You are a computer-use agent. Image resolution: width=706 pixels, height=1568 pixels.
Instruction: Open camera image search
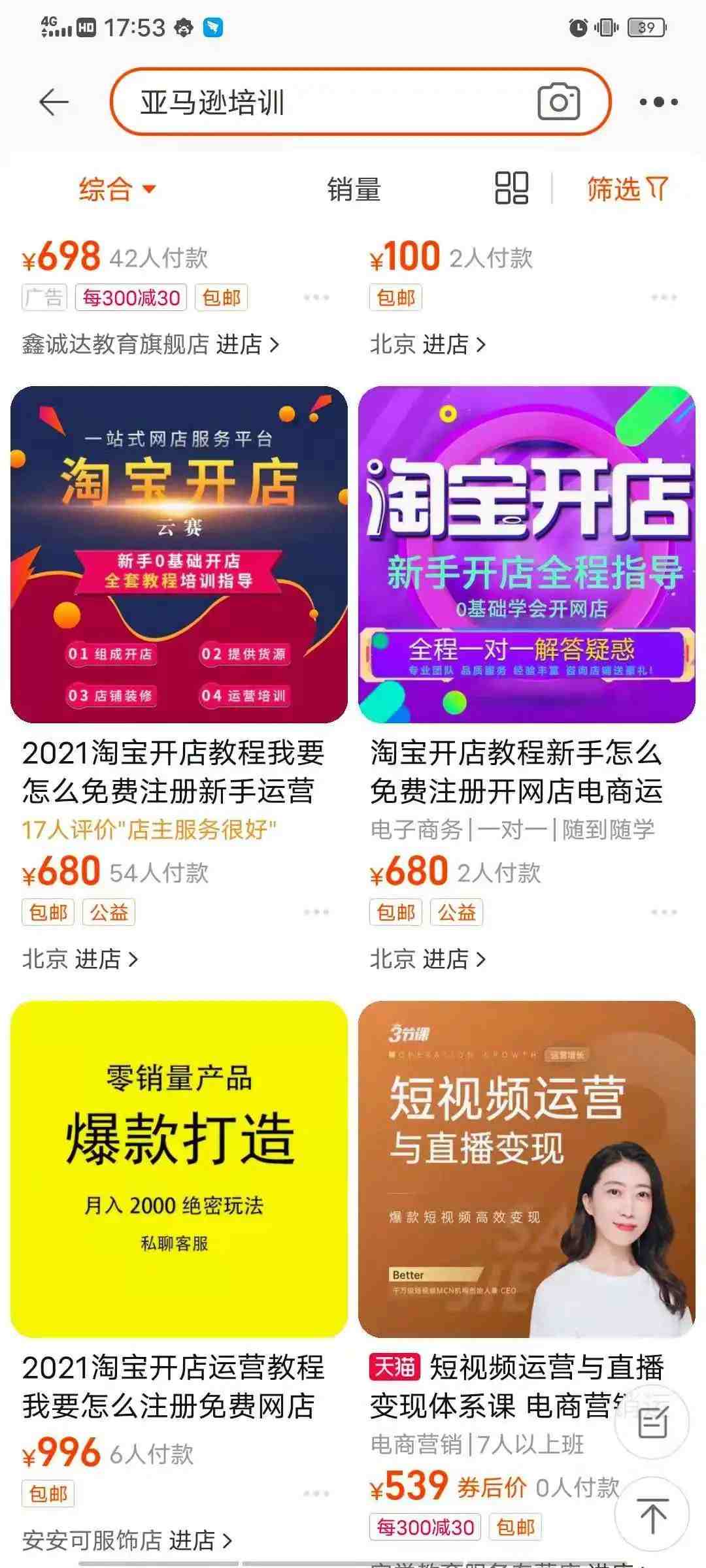click(x=558, y=102)
